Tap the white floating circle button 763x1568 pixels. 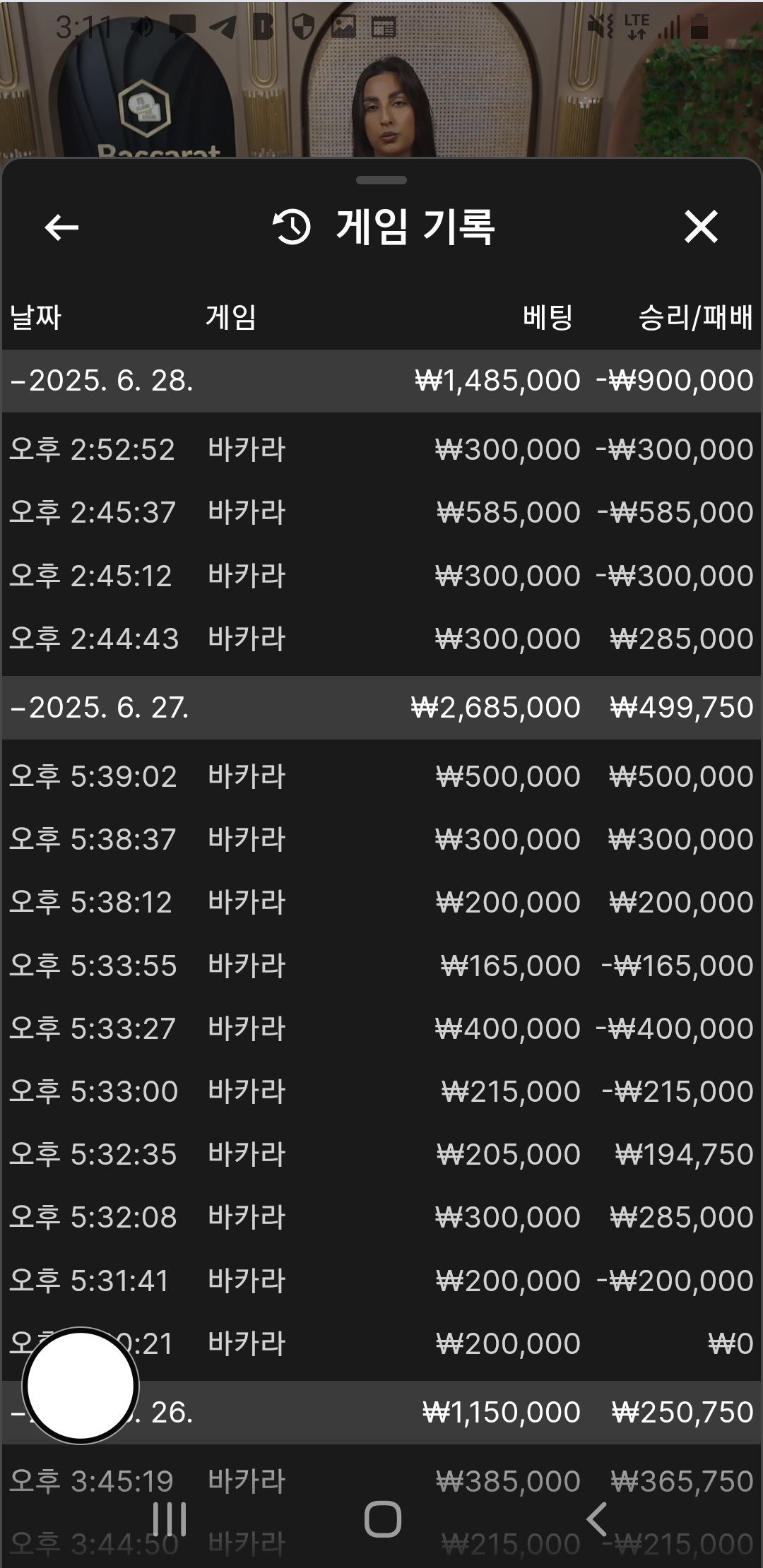click(80, 1385)
